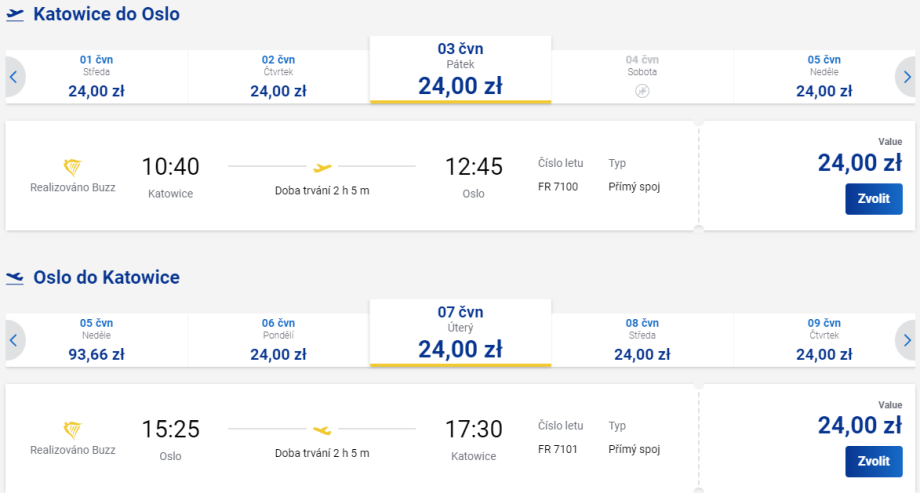Choose flight FR 7100 with Zvolit
The image size is (920, 493).
tap(873, 198)
